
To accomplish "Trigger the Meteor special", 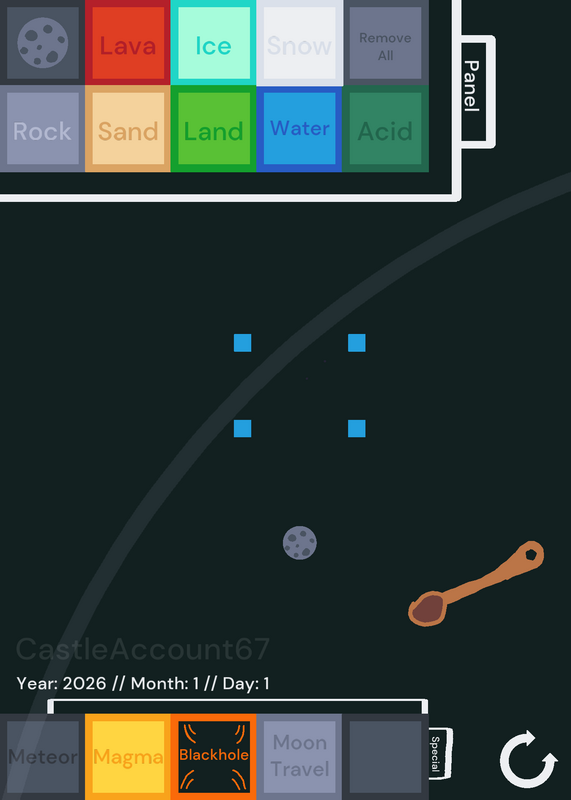I will click(x=42, y=757).
